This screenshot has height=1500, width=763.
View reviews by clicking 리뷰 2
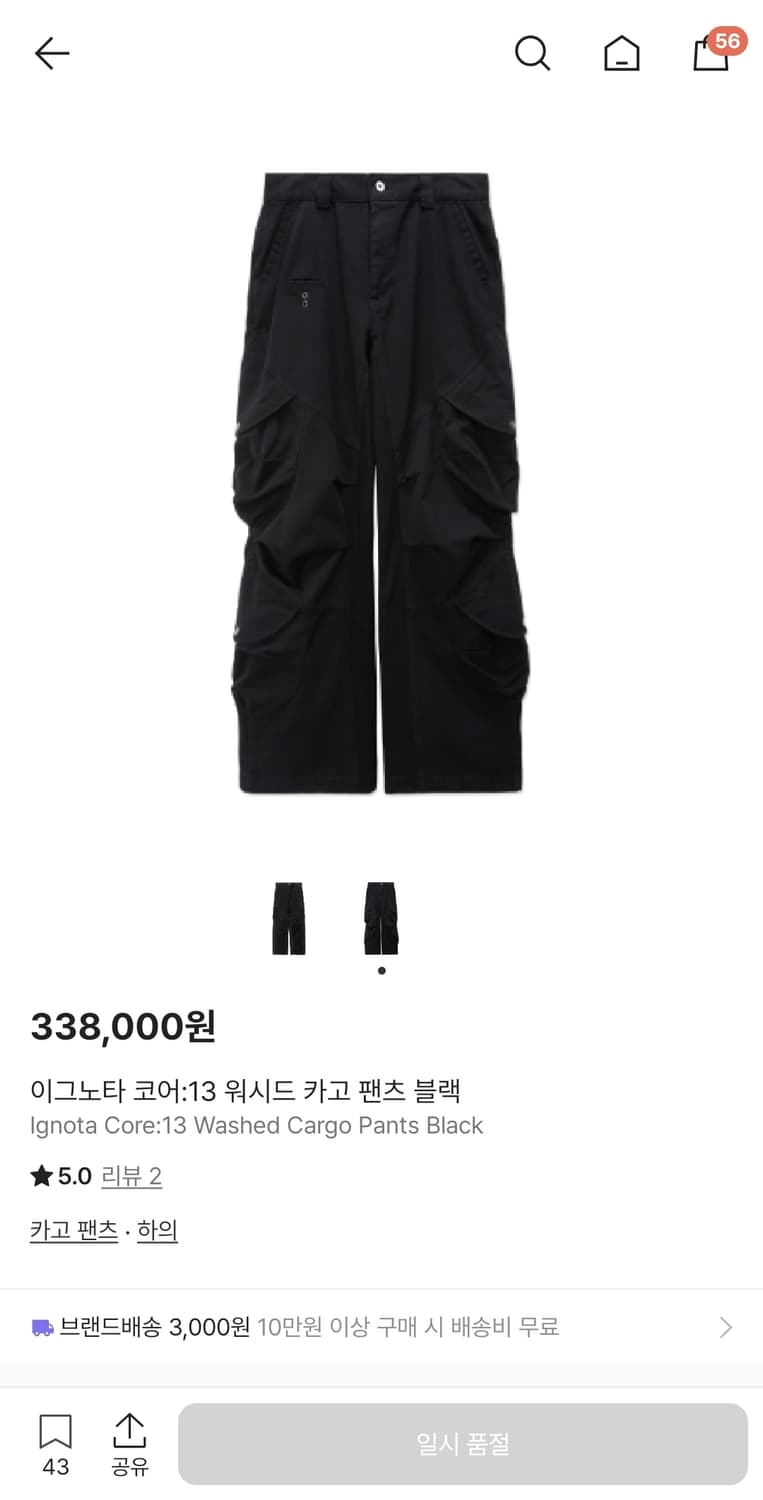(131, 1176)
